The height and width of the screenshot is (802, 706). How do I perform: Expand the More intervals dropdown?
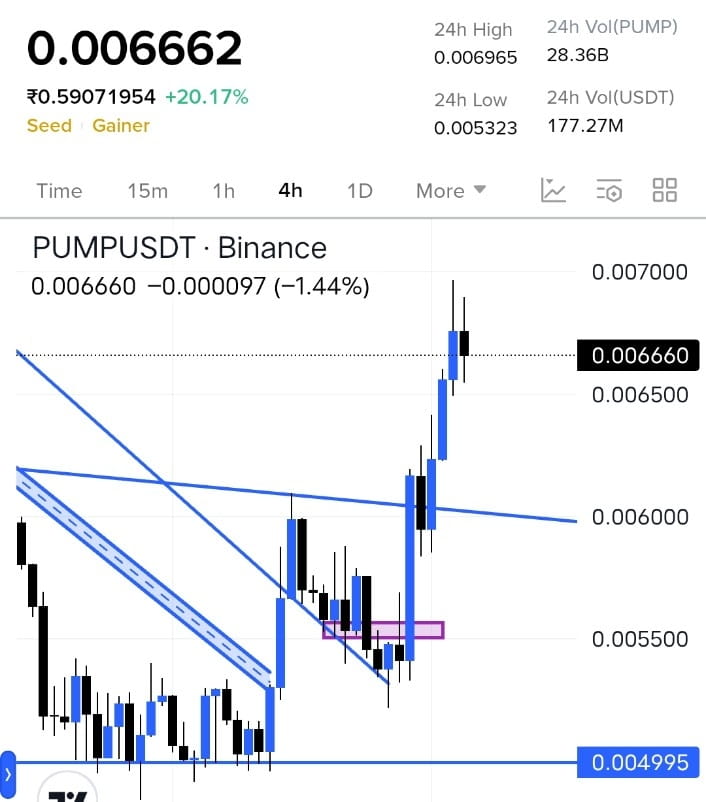[451, 191]
